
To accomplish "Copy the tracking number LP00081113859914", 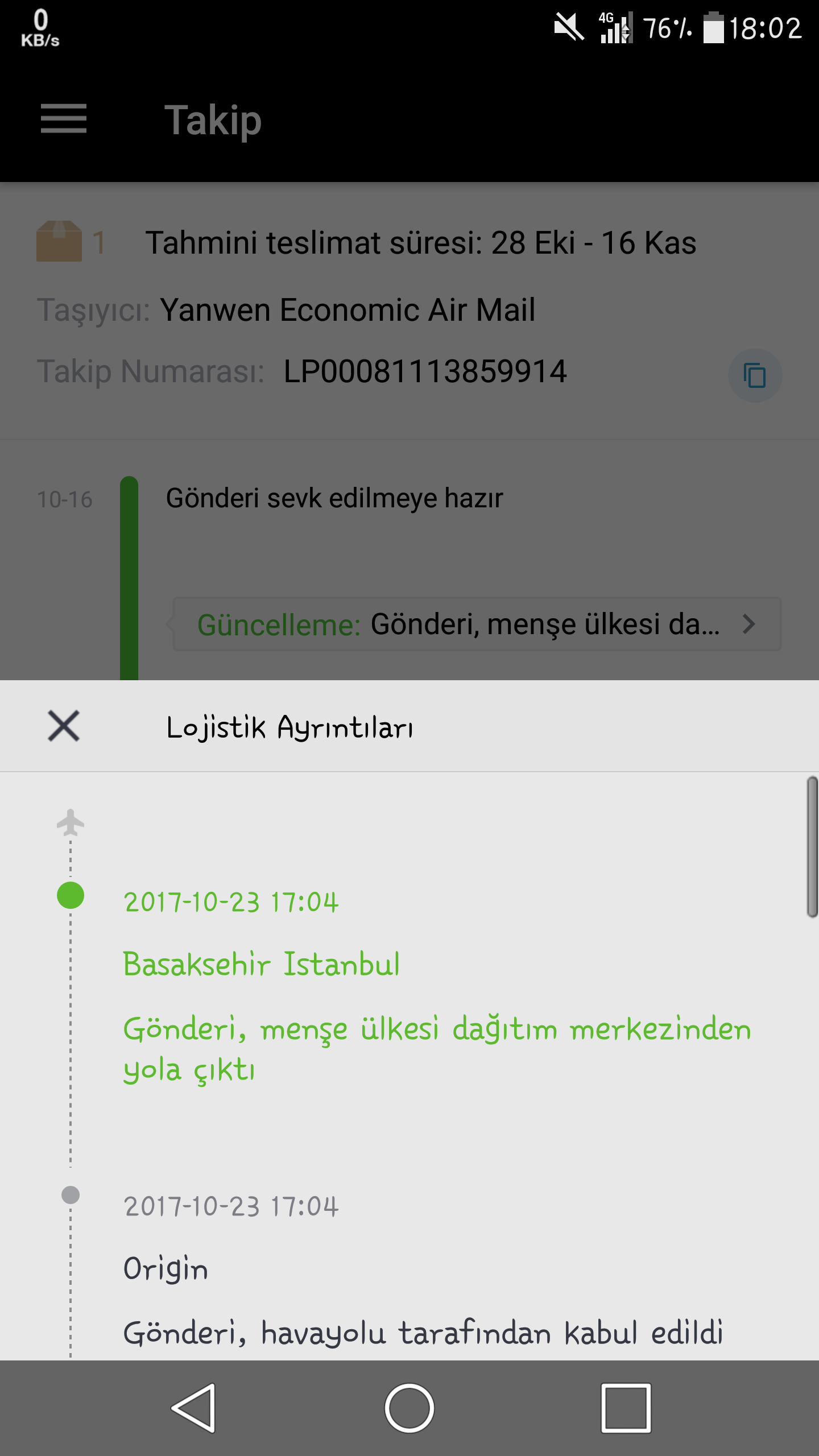I will click(x=755, y=375).
